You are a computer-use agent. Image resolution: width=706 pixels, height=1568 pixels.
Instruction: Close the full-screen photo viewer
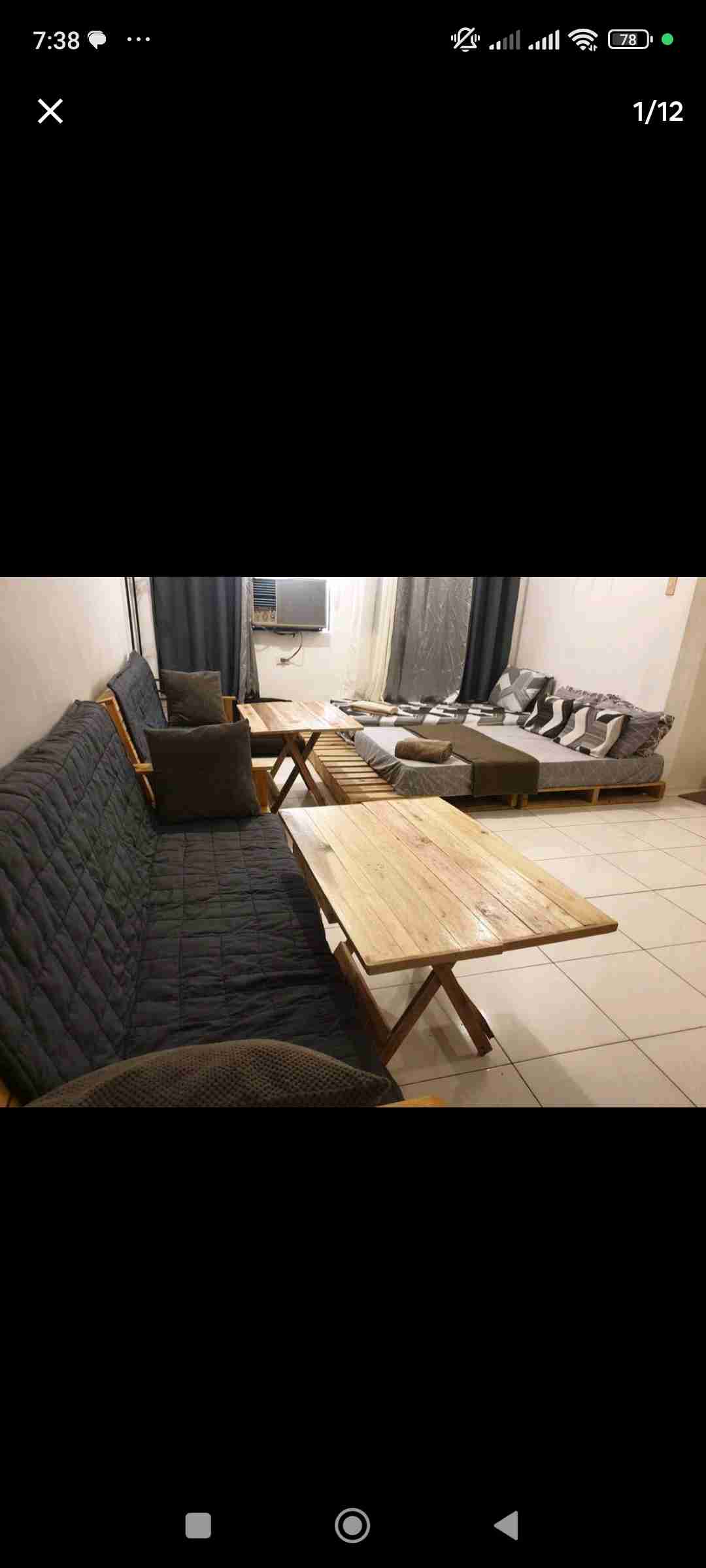pyautogui.click(x=50, y=111)
